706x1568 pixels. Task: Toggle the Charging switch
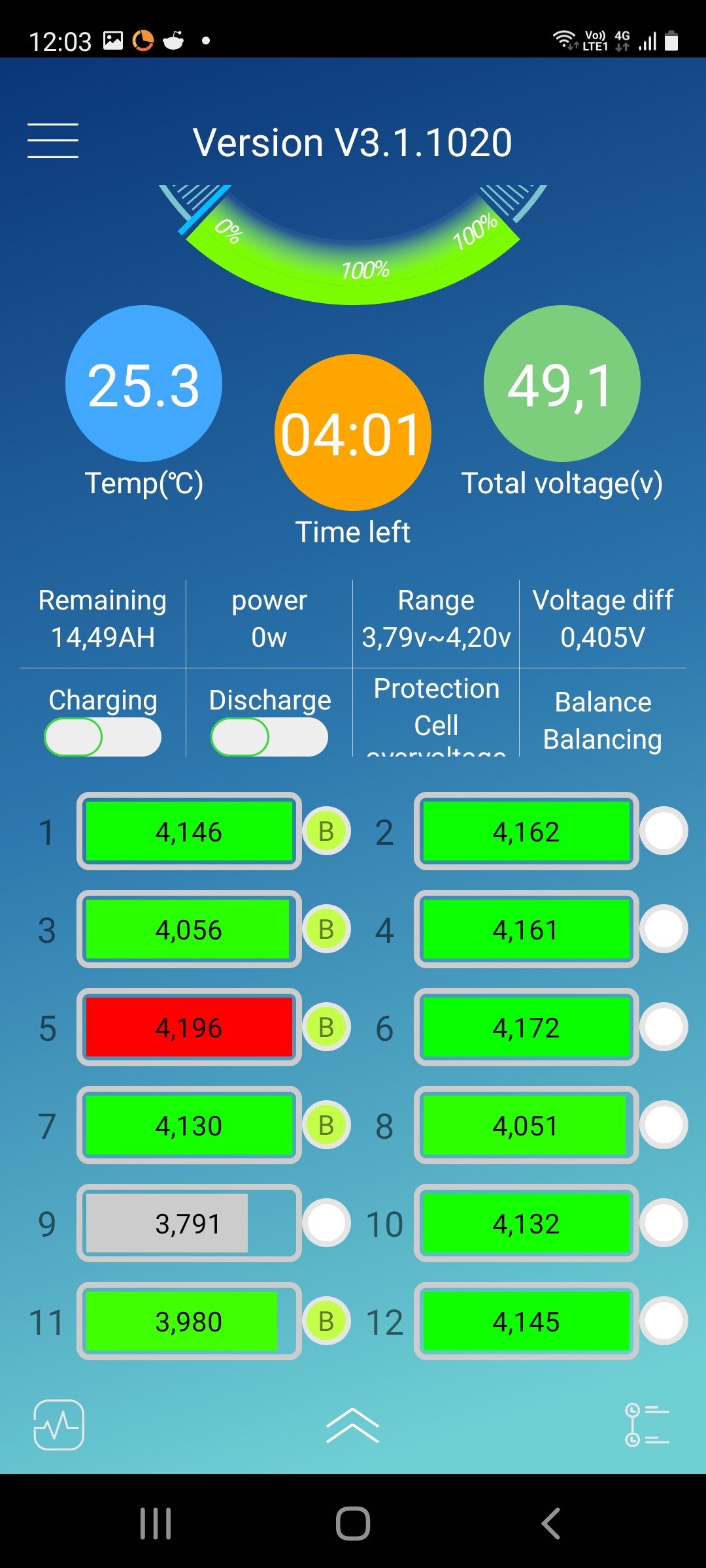[103, 737]
